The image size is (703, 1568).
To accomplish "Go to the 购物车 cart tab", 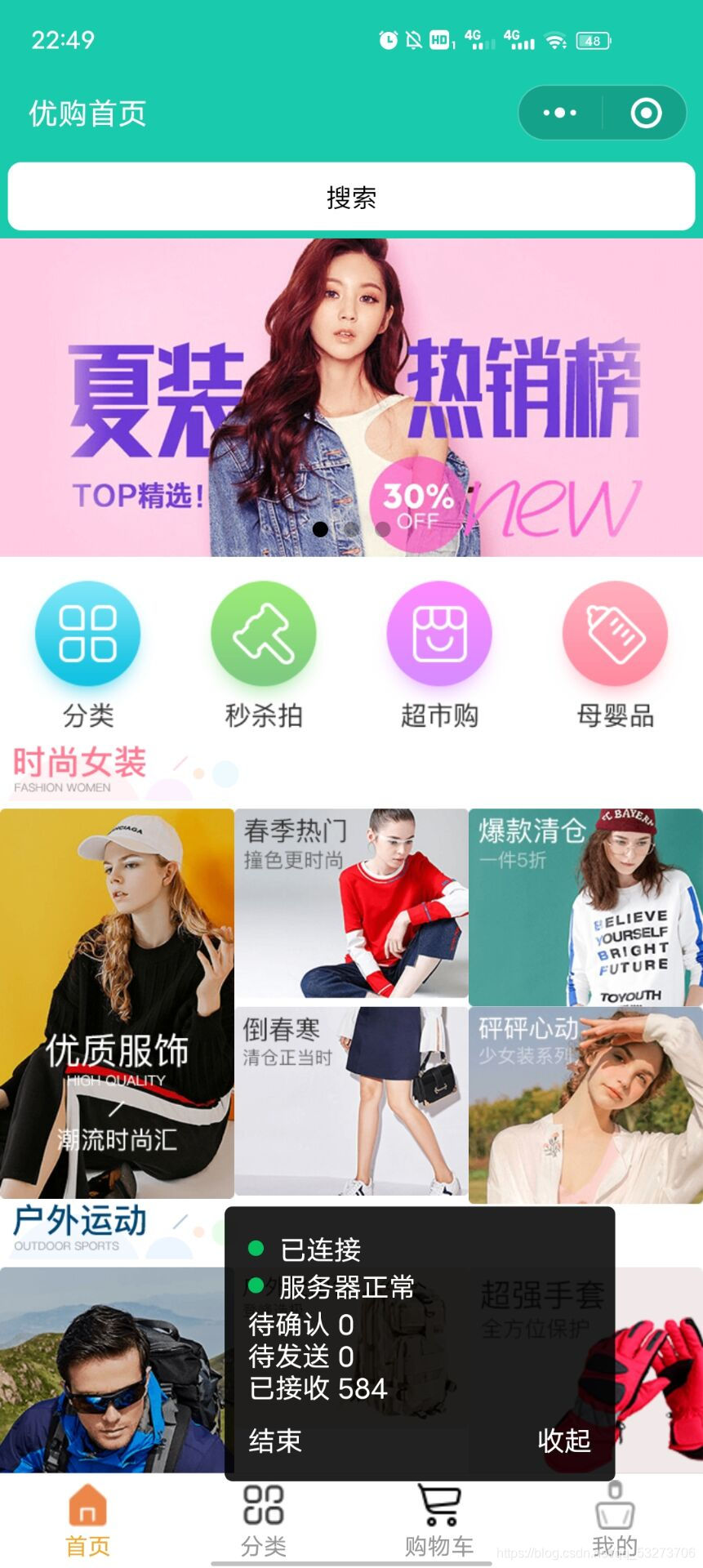I will coord(439,1520).
